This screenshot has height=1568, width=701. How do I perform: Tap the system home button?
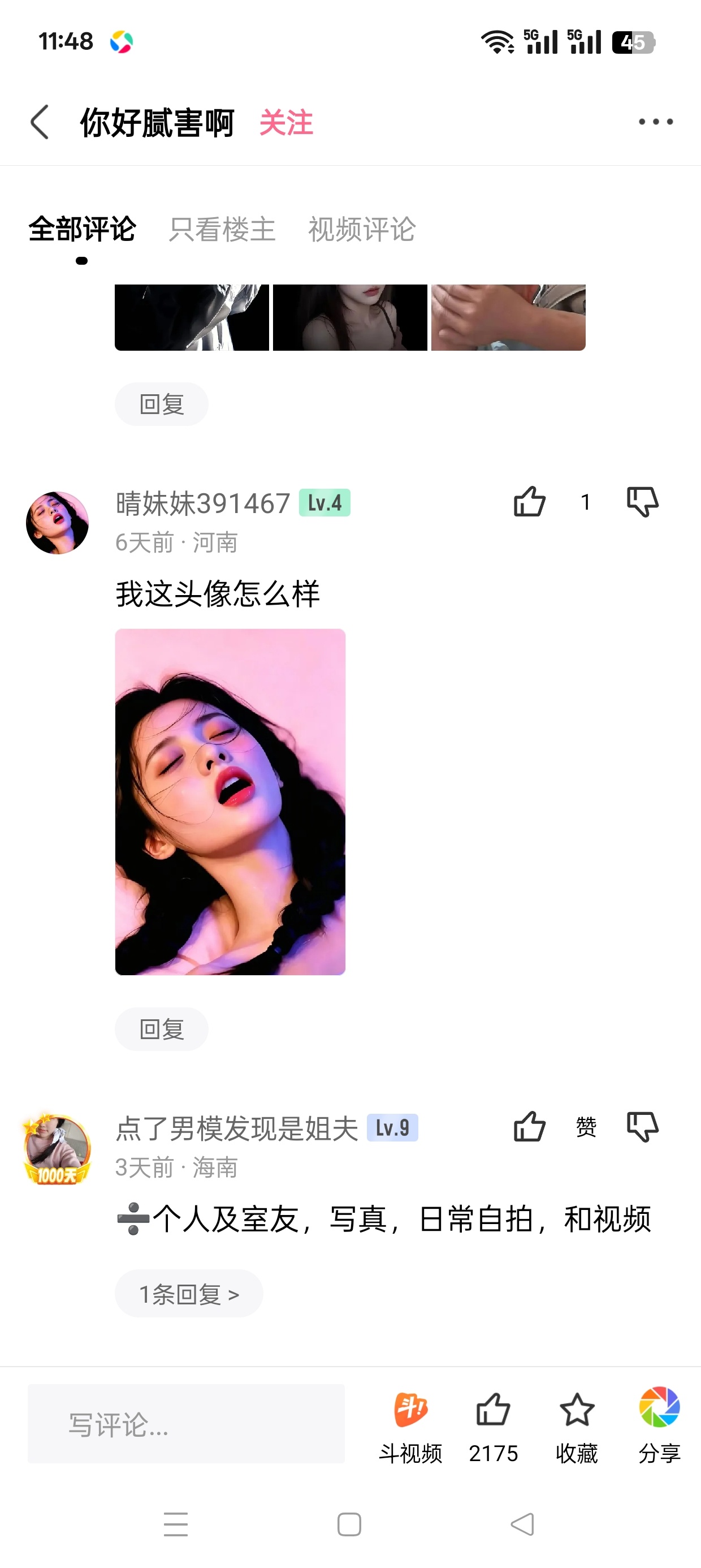(x=349, y=1525)
